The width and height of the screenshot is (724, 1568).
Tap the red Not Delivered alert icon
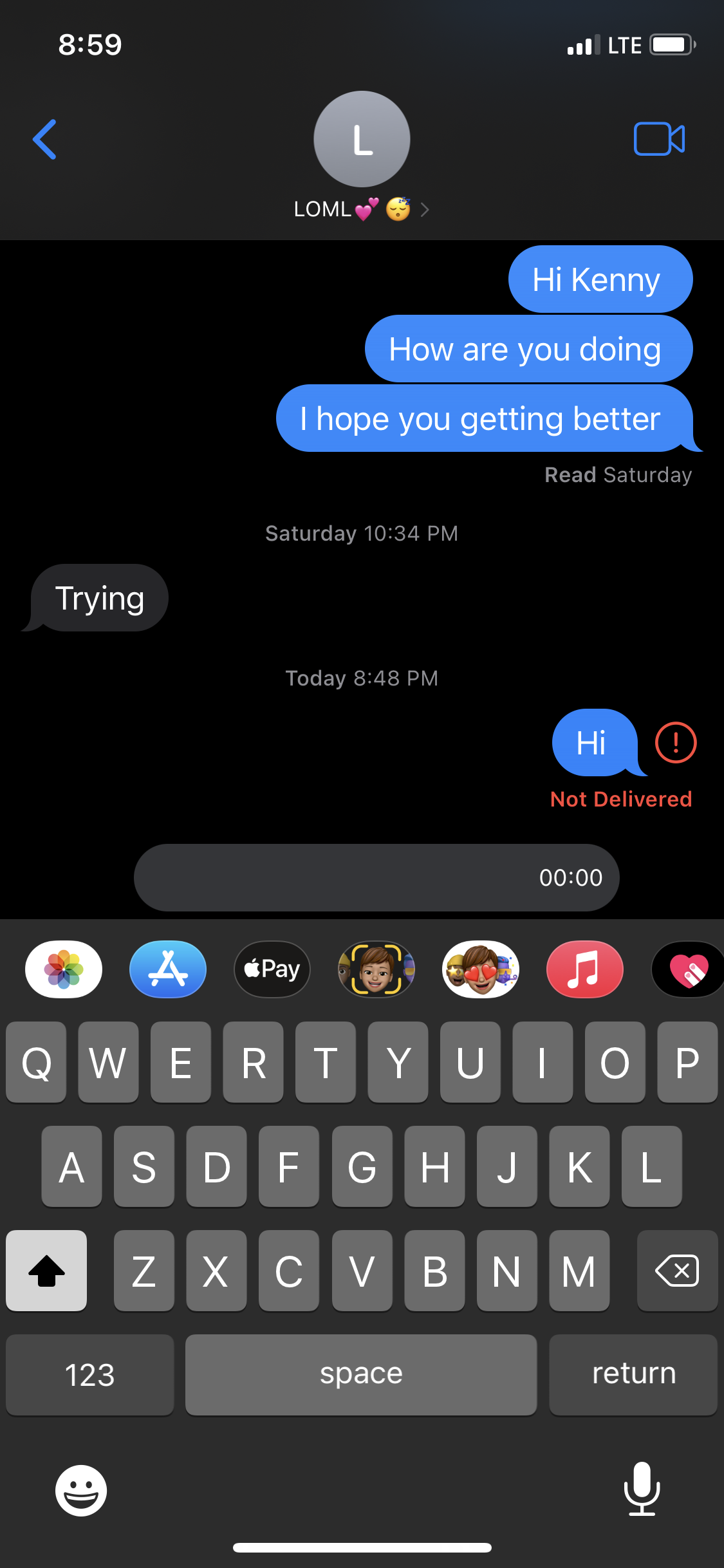pos(675,743)
